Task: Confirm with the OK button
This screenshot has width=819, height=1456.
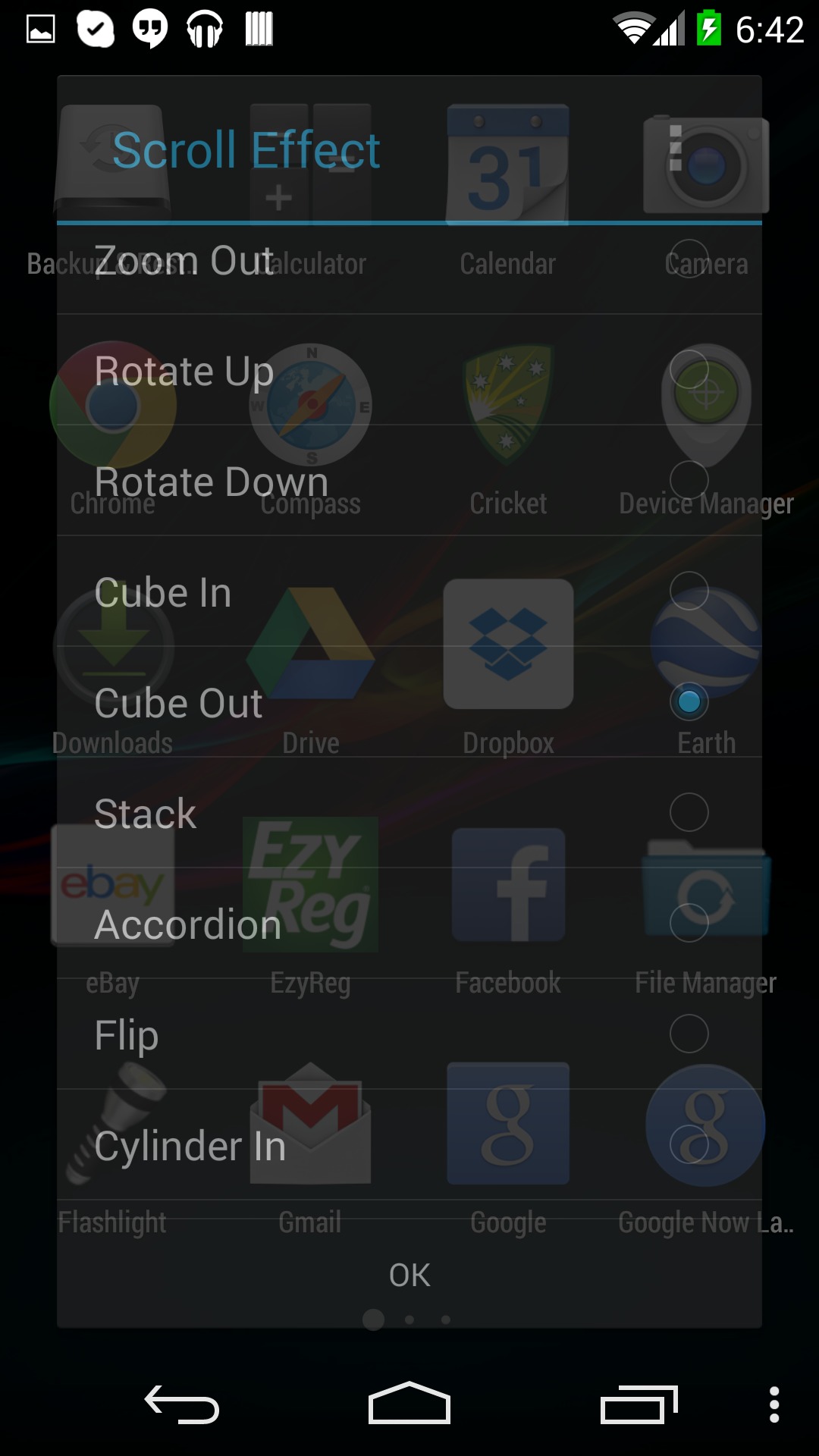Action: [x=409, y=1276]
